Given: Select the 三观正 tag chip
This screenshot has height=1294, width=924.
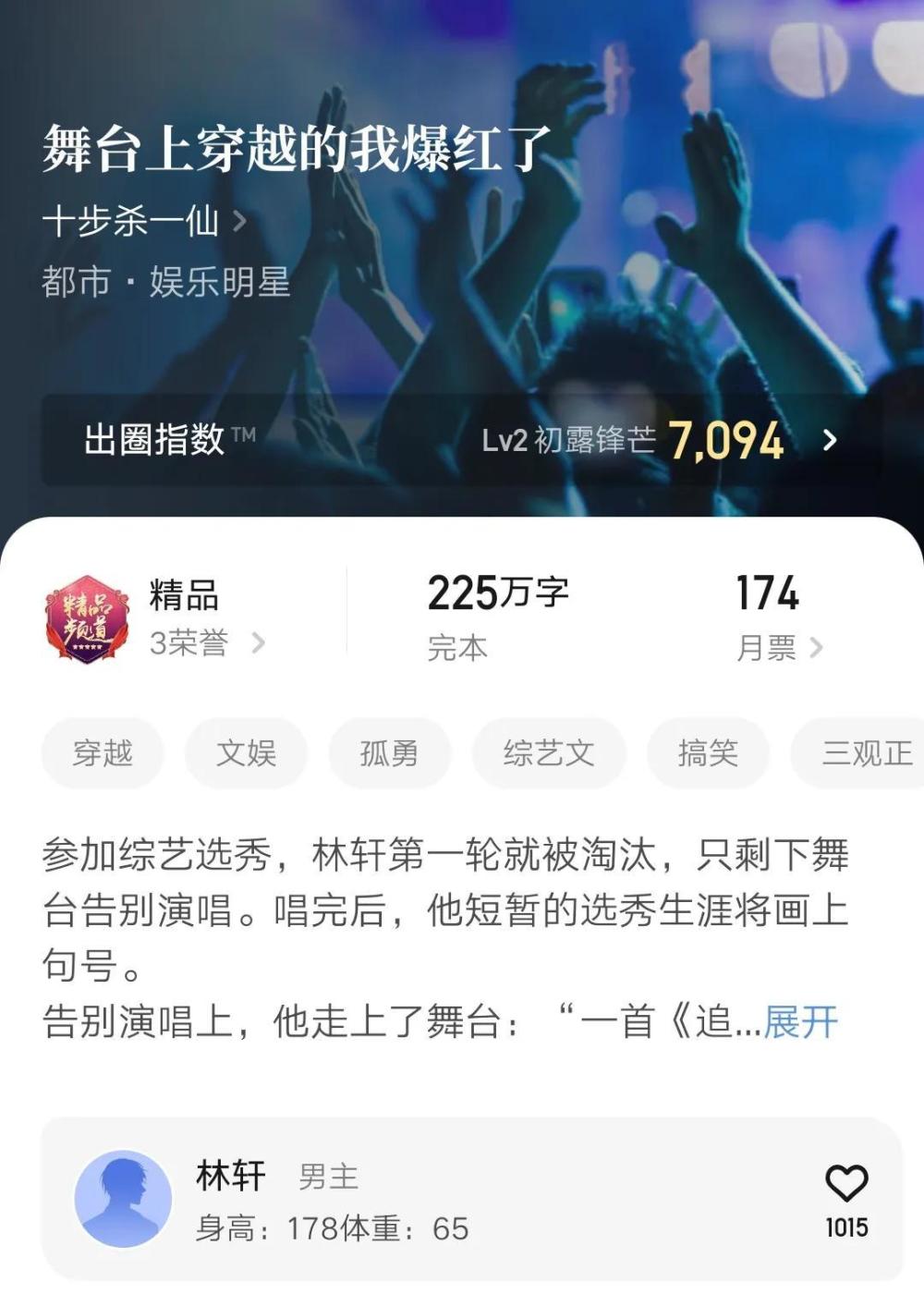Looking at the screenshot, I should (864, 753).
